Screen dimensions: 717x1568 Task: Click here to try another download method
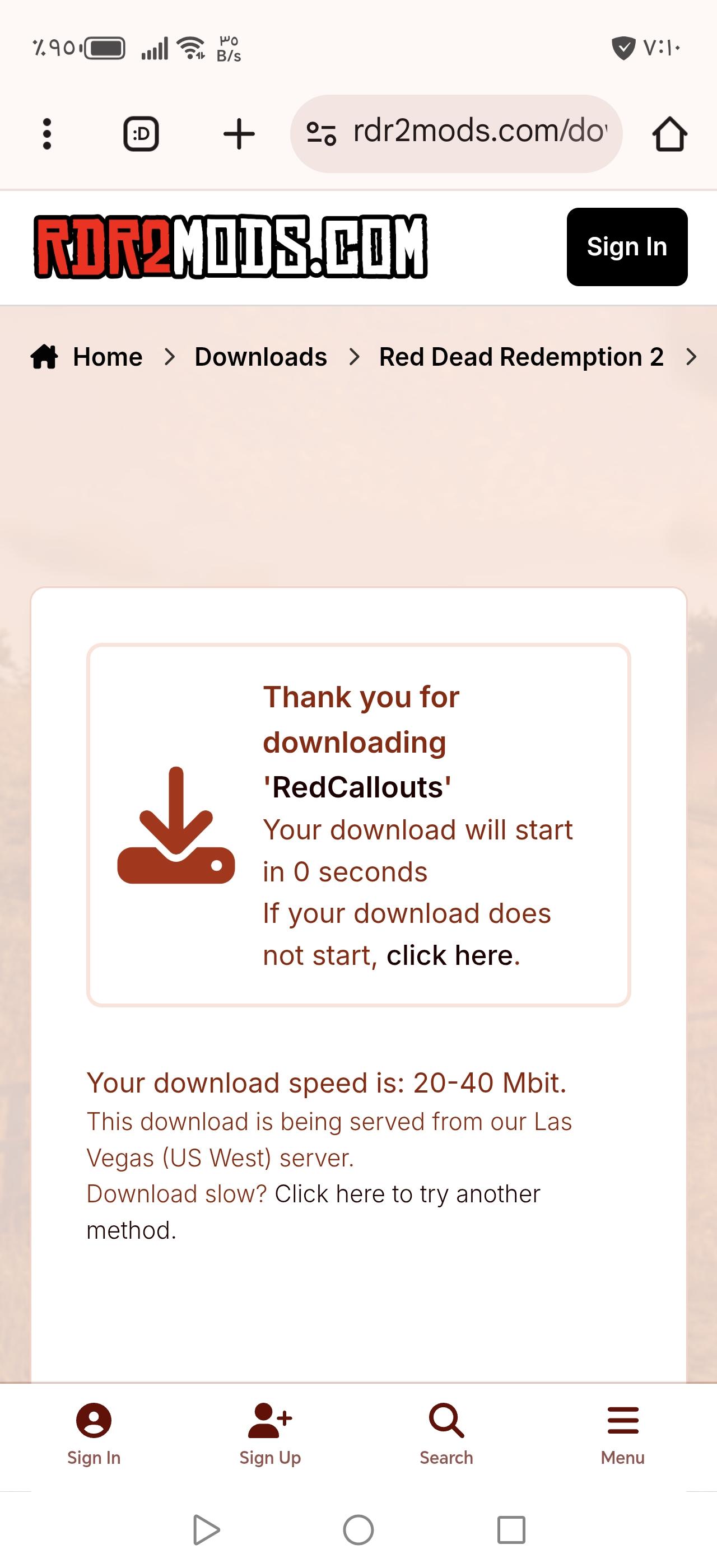pyautogui.click(x=314, y=1212)
